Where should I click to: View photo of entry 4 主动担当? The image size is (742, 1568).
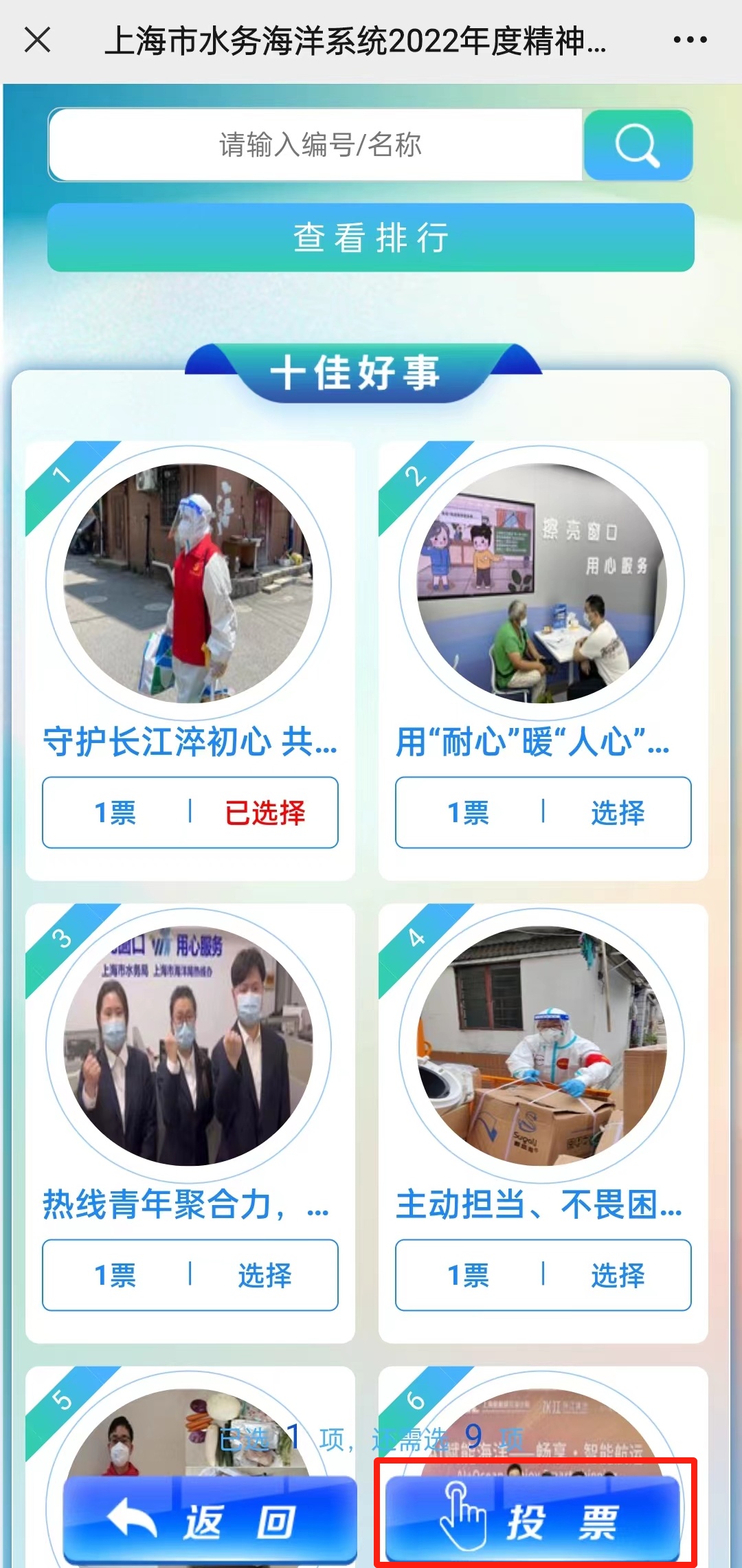click(x=542, y=1046)
